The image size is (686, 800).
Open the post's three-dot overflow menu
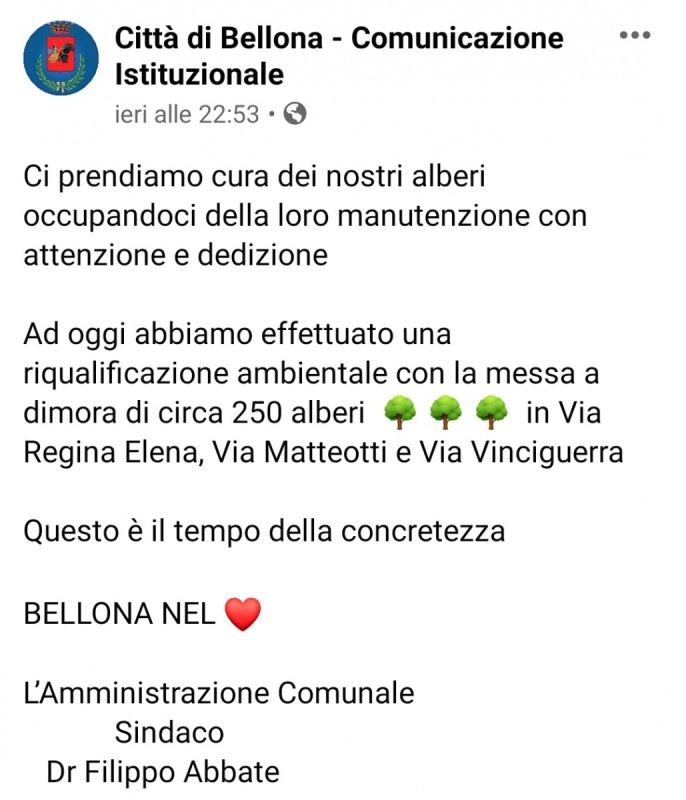pos(635,35)
